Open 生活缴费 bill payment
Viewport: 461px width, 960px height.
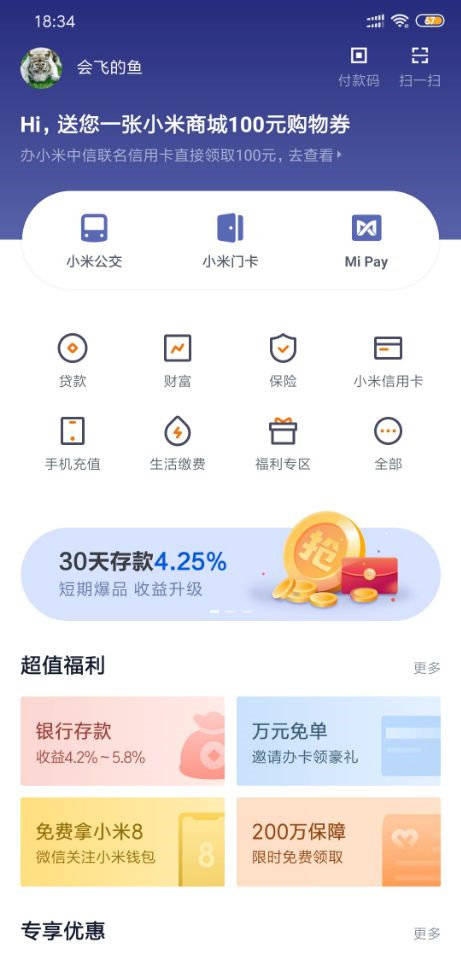point(178,444)
